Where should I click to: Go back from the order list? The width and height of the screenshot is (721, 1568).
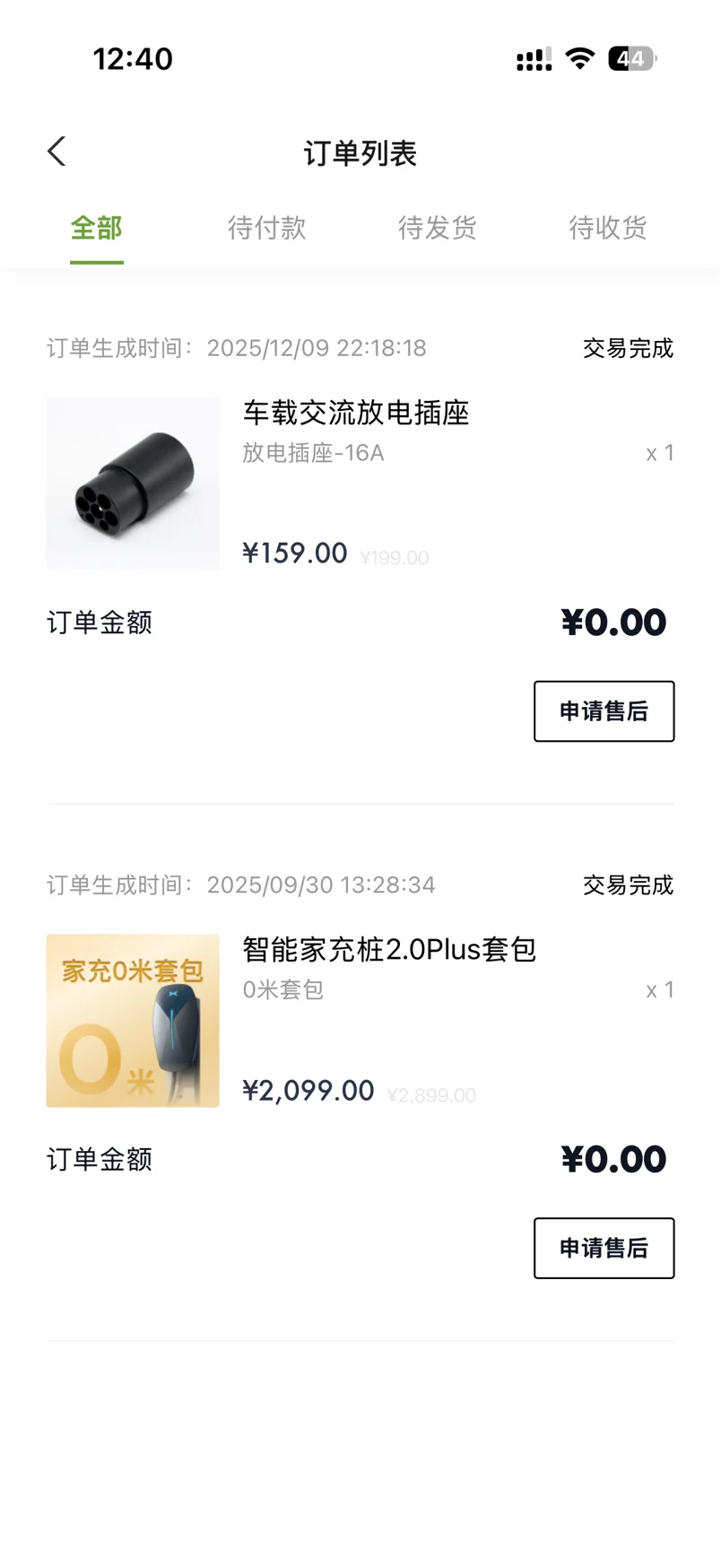56,152
